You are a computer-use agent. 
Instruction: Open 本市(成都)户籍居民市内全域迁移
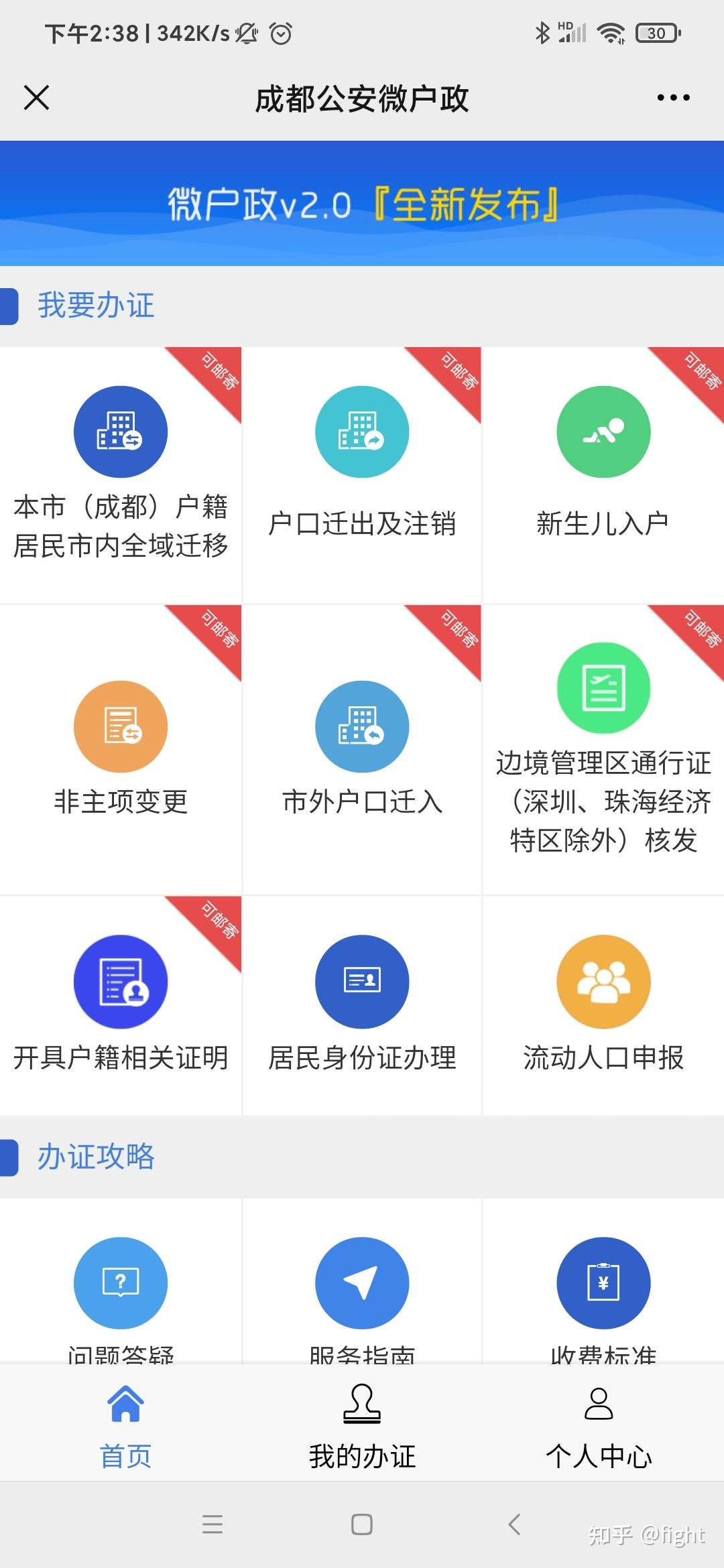click(121, 474)
